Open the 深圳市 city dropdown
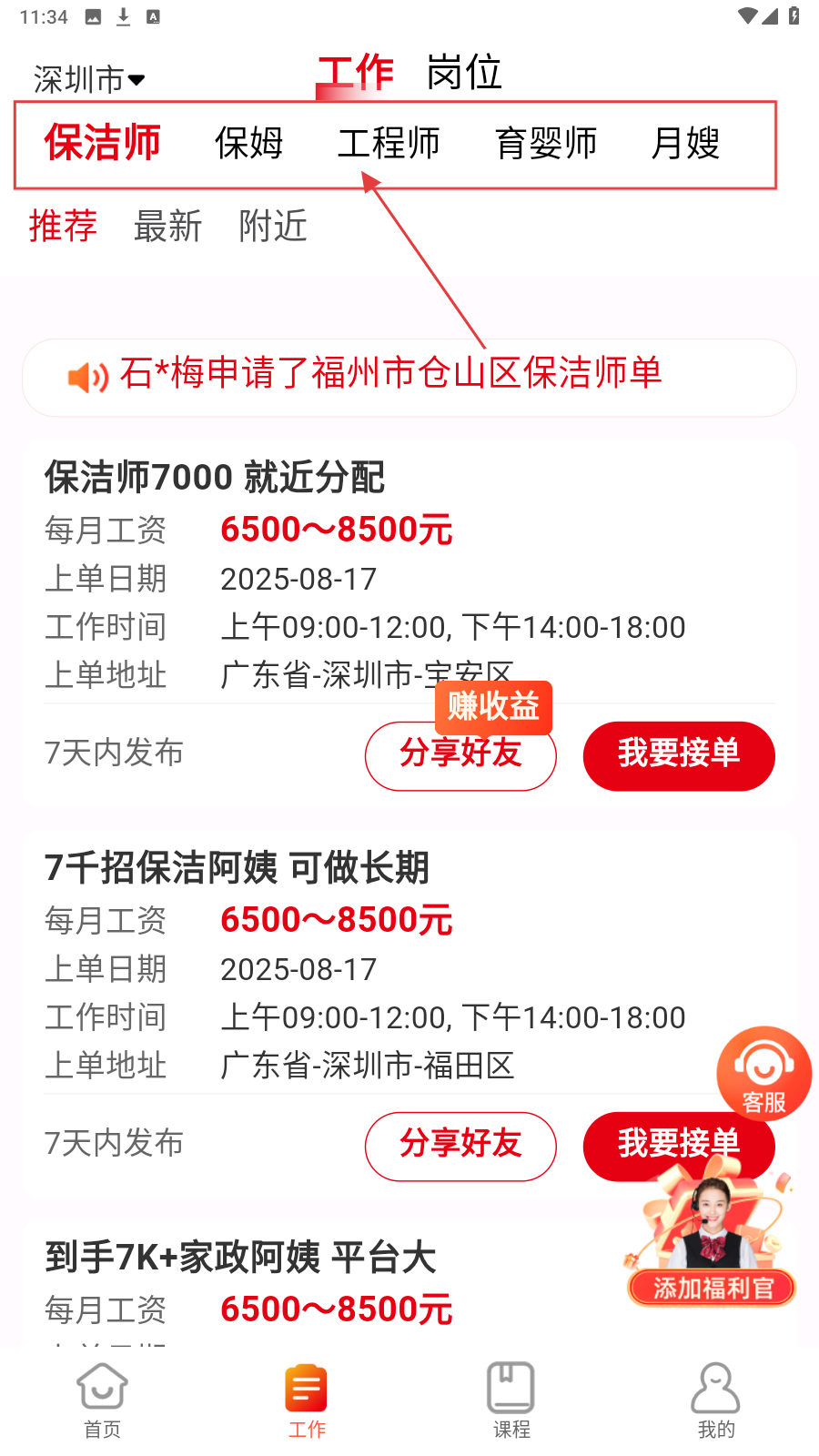819x1456 pixels. point(89,80)
